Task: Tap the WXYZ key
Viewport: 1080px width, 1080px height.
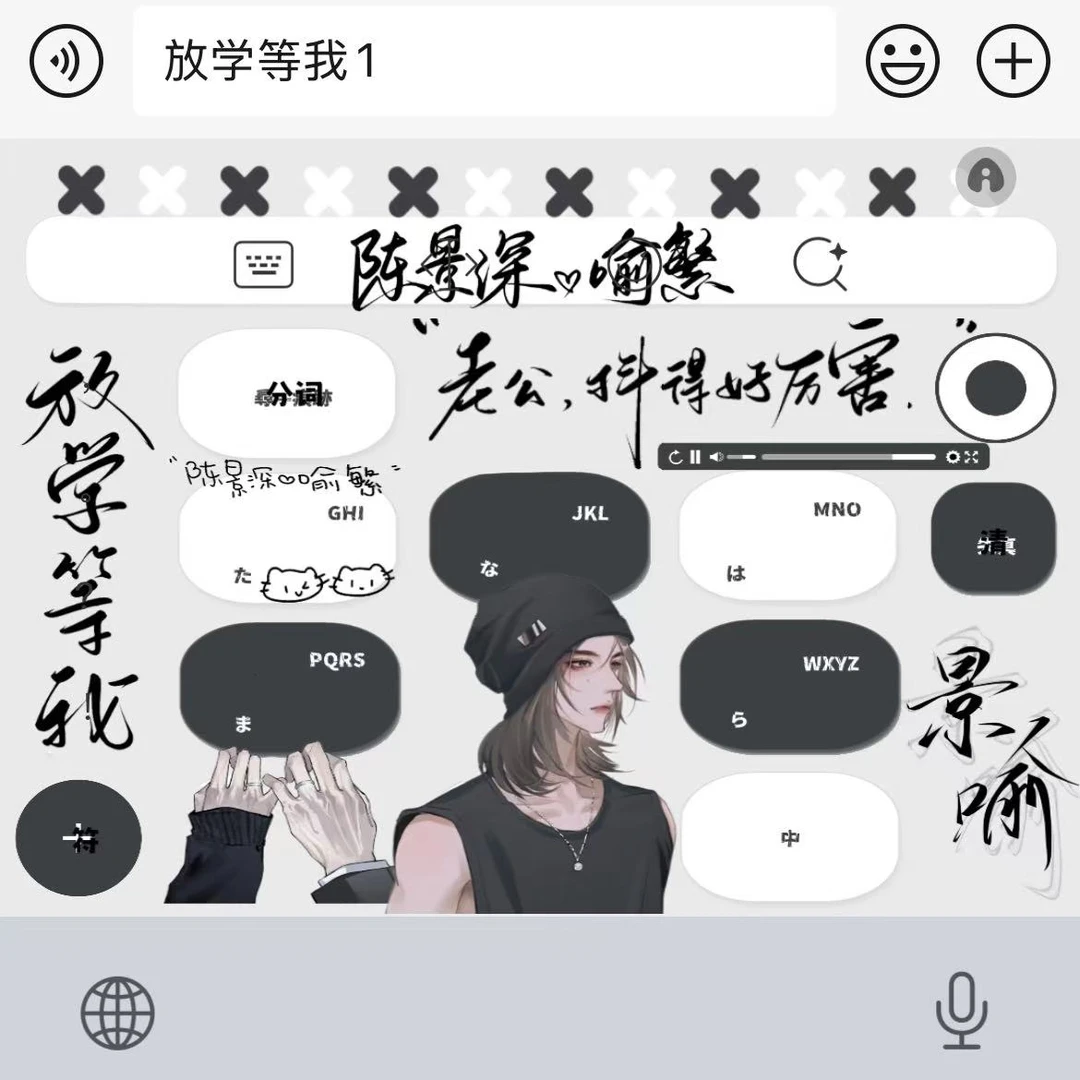Action: point(789,687)
